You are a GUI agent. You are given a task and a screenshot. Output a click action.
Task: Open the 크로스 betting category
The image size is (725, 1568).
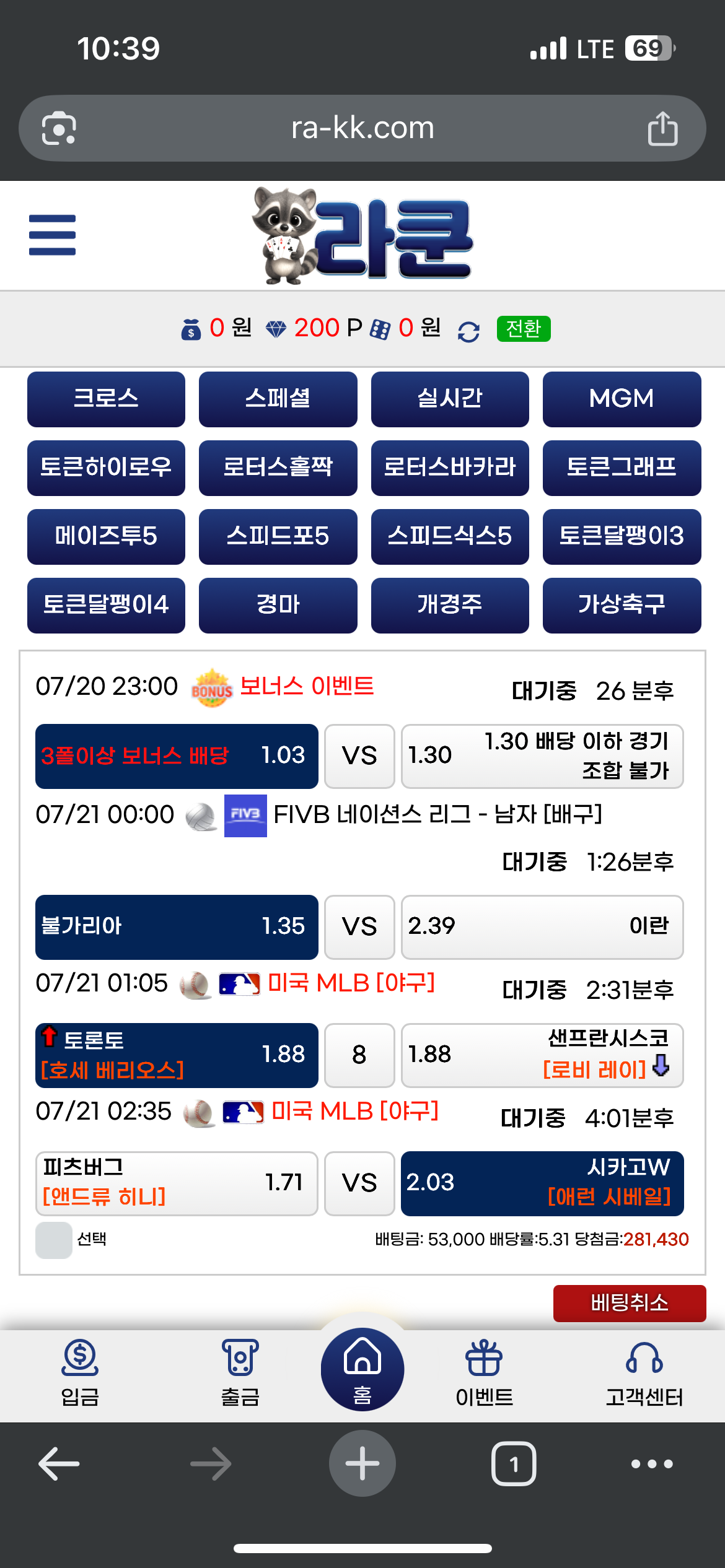point(106,399)
